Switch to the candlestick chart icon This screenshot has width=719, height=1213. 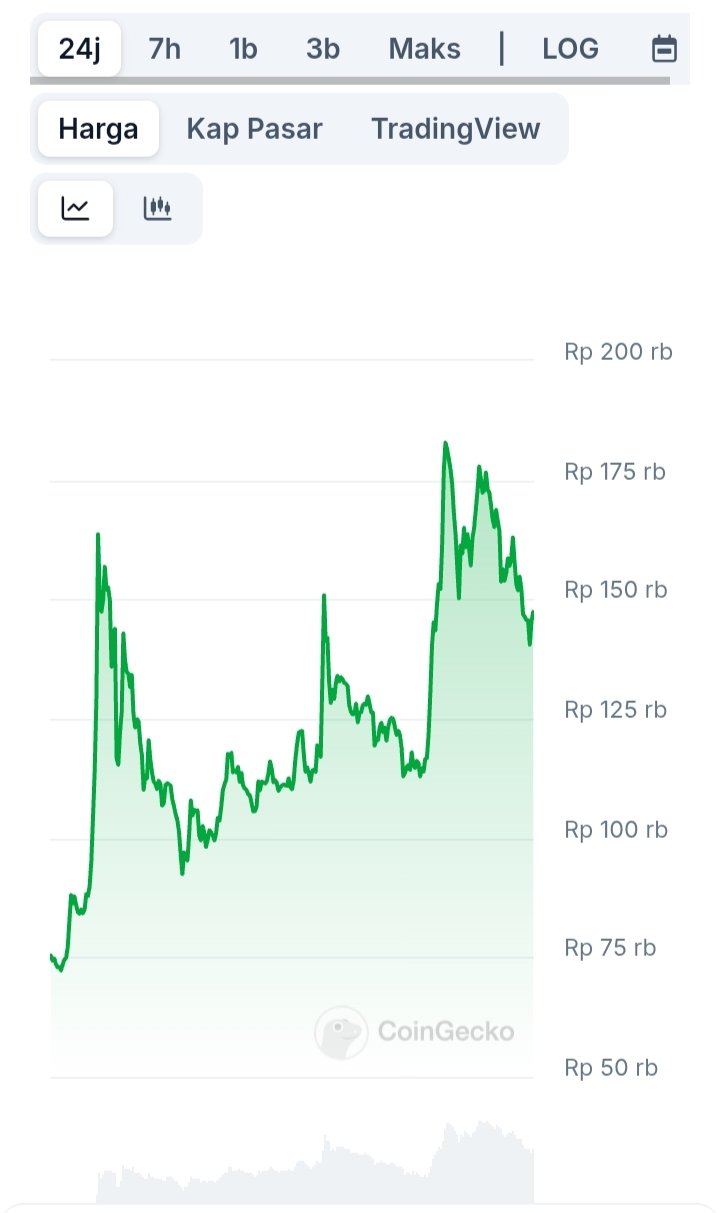(157, 208)
